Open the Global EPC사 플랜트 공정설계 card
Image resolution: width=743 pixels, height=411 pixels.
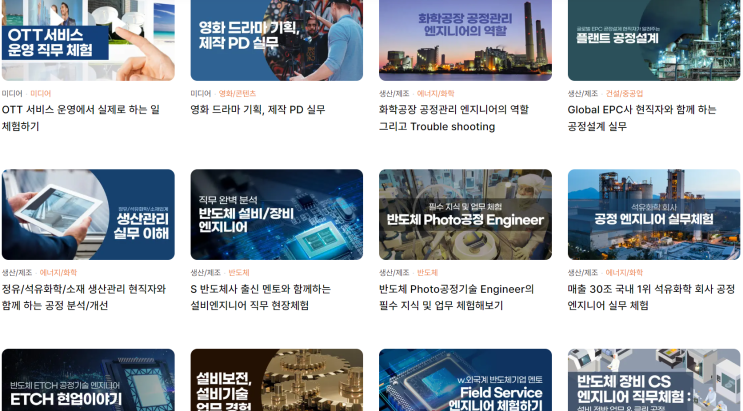click(x=654, y=40)
